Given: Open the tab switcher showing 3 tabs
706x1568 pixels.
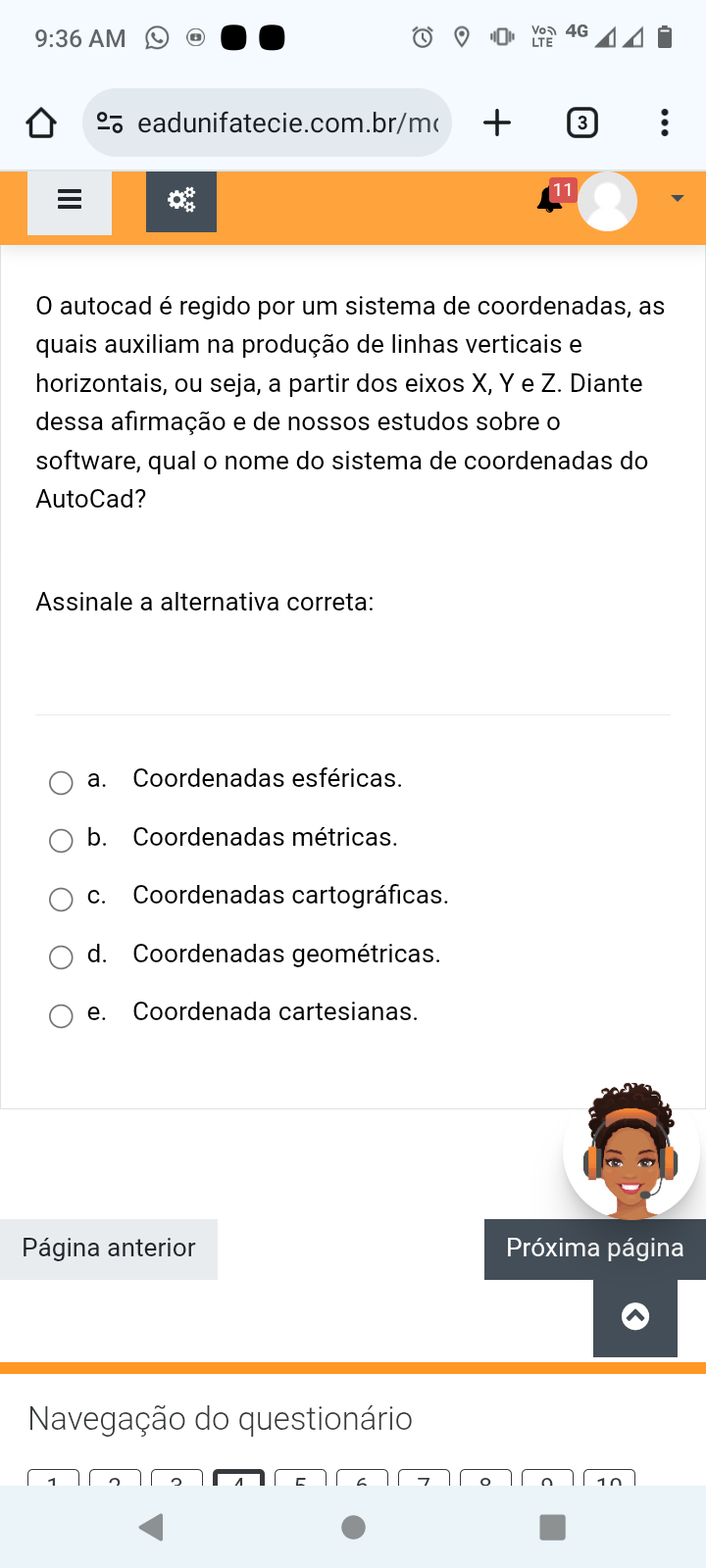Looking at the screenshot, I should click(581, 122).
